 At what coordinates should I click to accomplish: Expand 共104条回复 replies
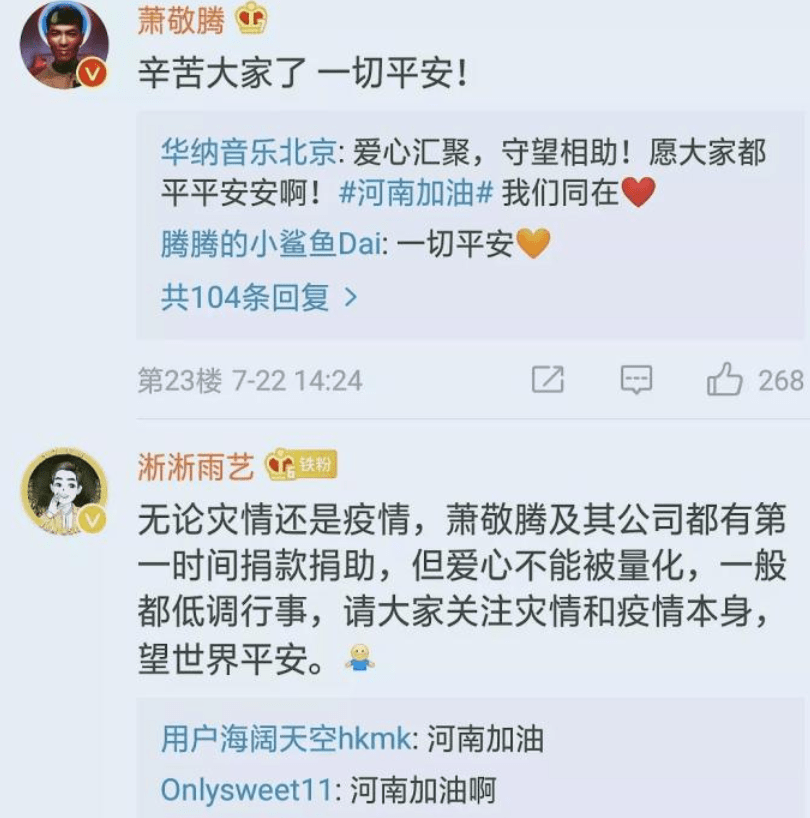tap(258, 297)
